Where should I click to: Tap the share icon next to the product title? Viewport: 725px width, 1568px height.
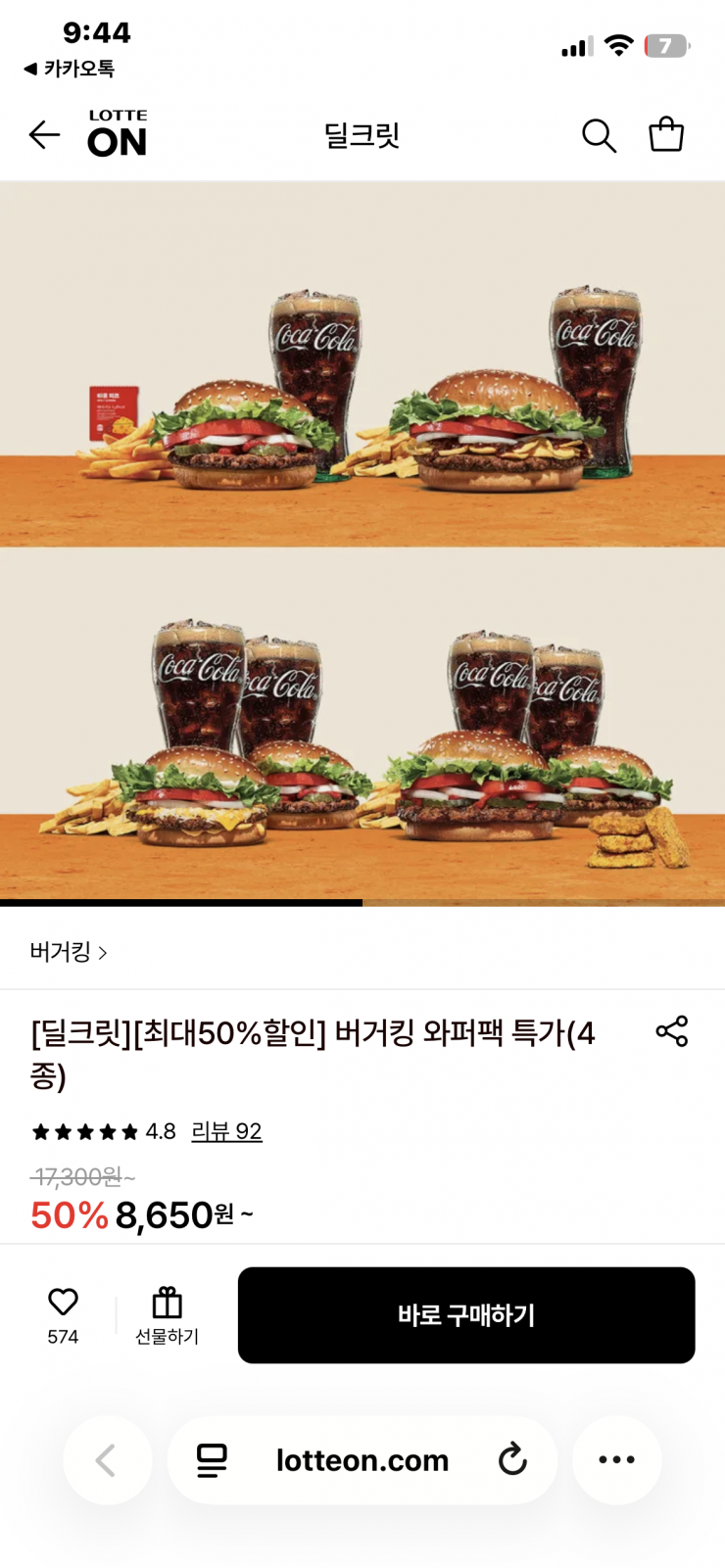[672, 1031]
